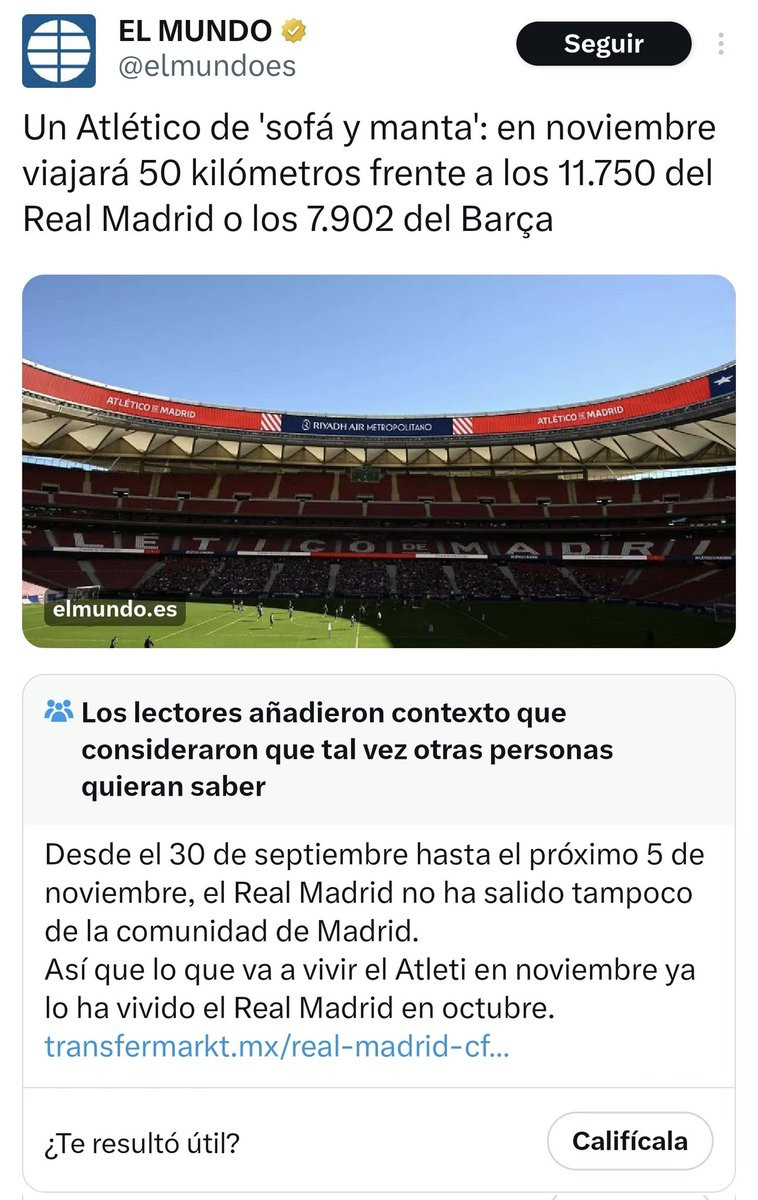Viewport: 758px width, 1200px height.
Task: Follow EL MUNDO with the Seguir button
Action: click(x=603, y=44)
